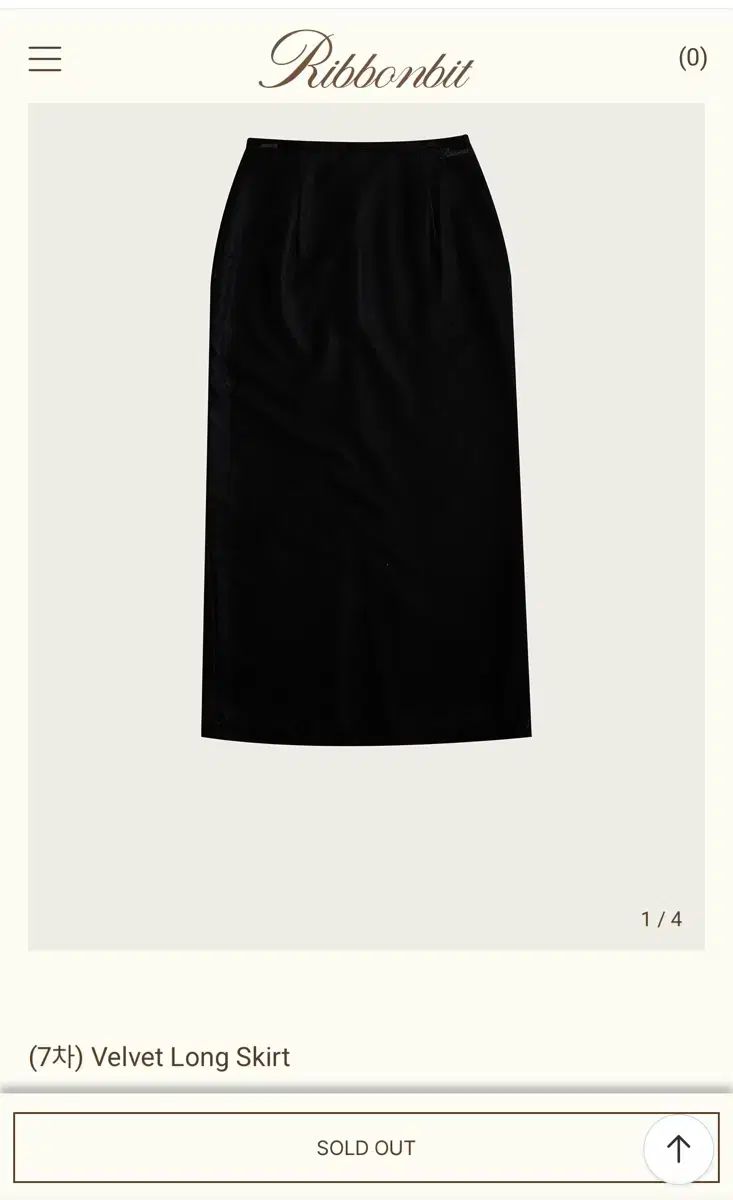Image resolution: width=733 pixels, height=1200 pixels.
Task: Tap the SOLD OUT button
Action: tap(330, 1148)
